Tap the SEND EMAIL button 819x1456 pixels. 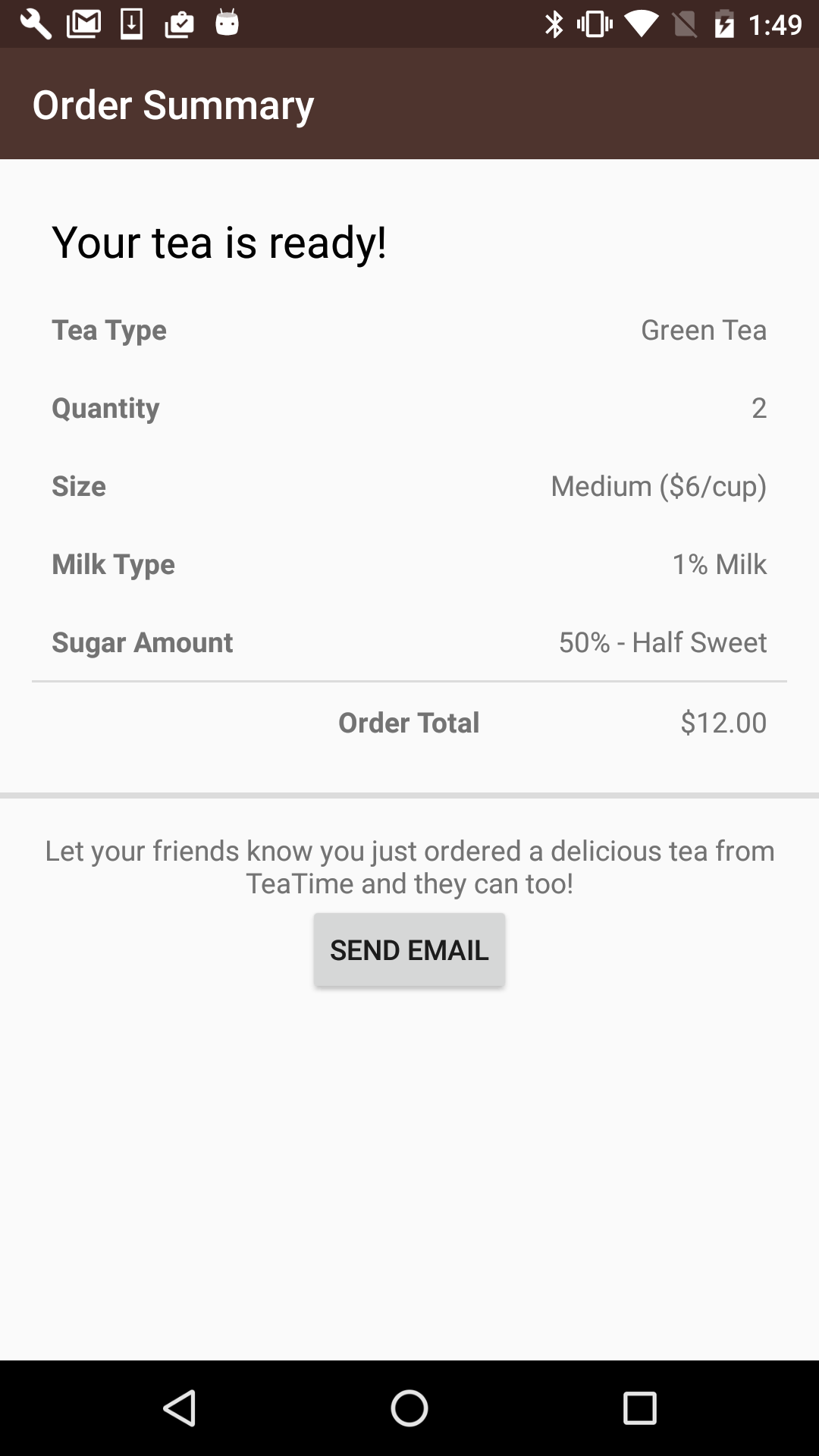(409, 949)
